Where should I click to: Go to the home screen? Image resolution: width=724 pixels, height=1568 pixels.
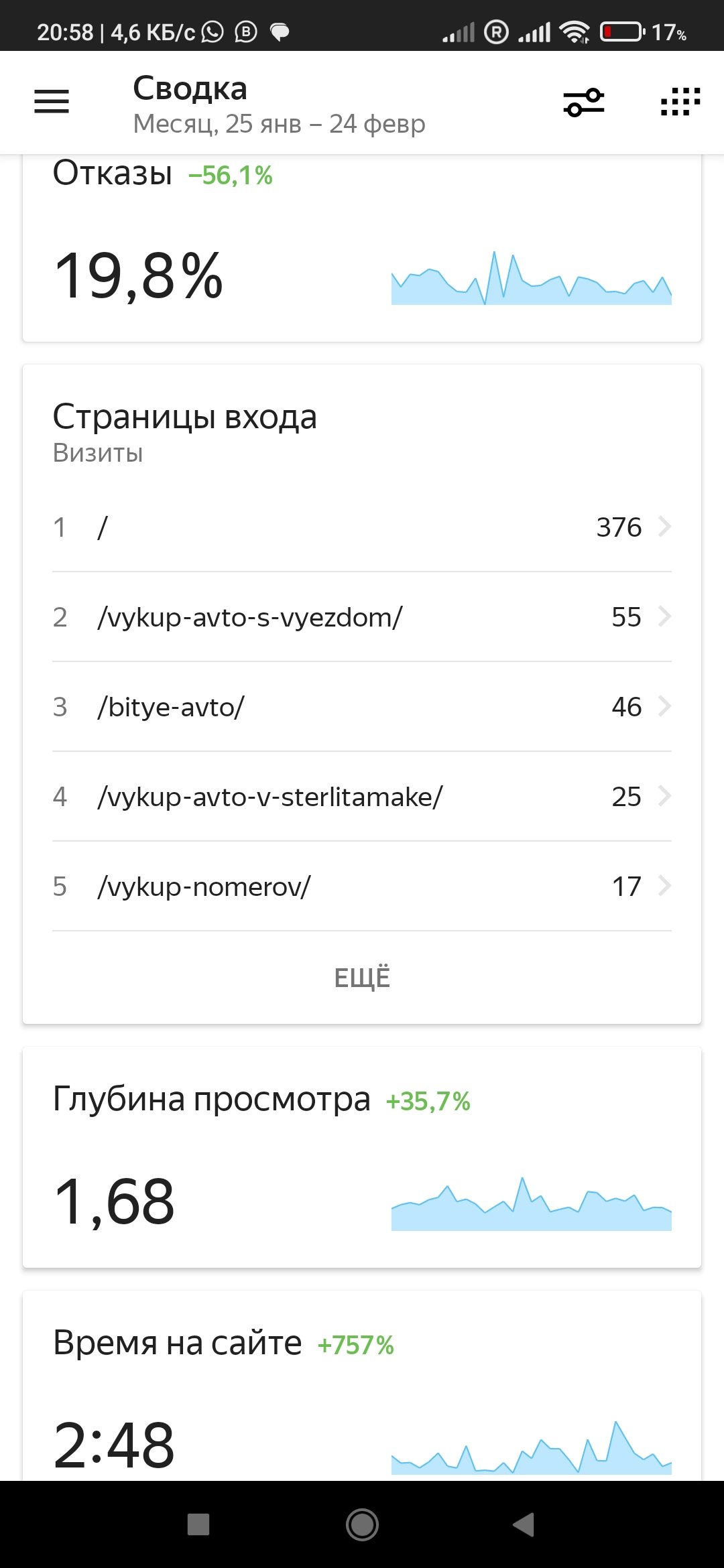coord(362,1524)
